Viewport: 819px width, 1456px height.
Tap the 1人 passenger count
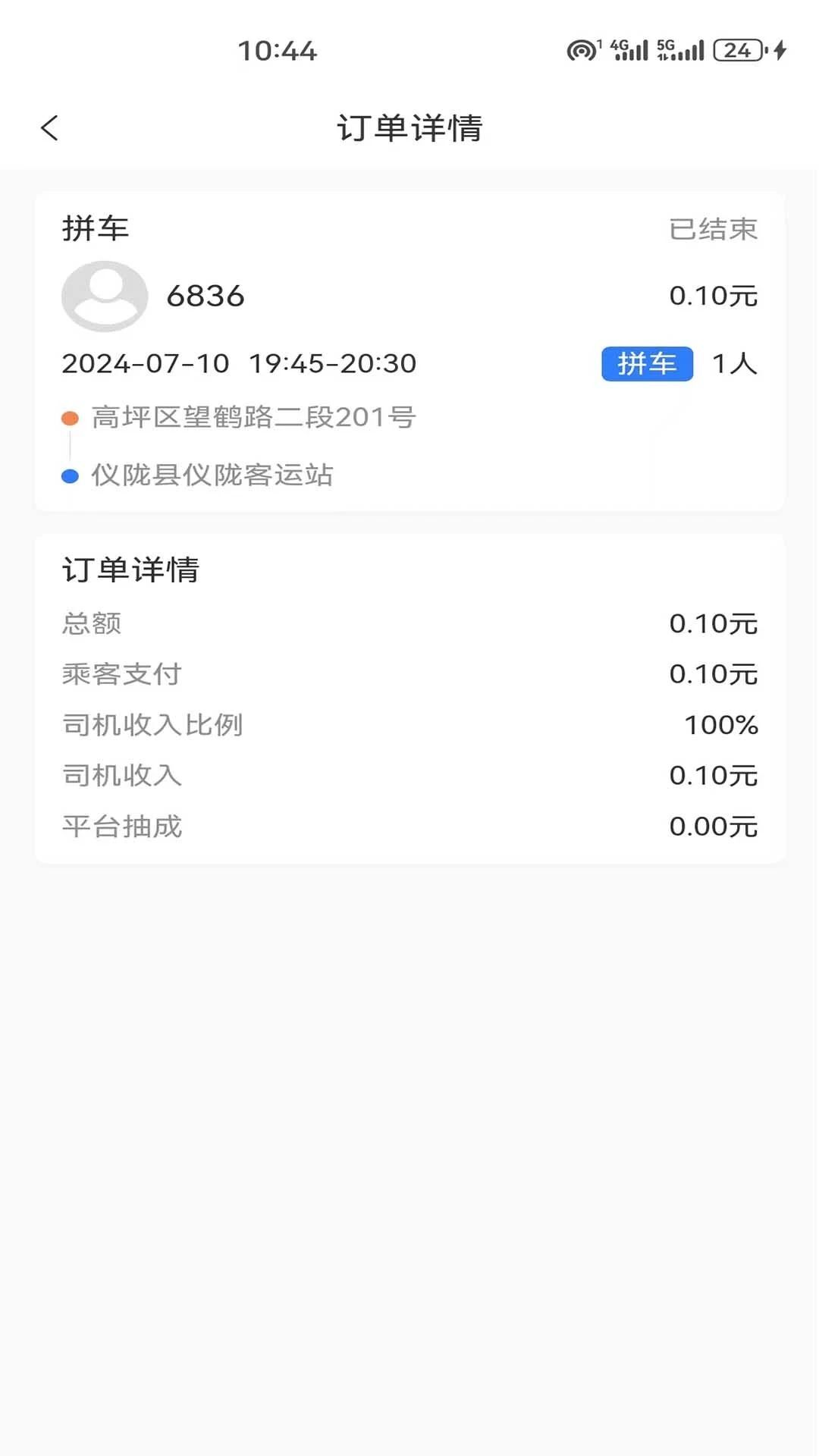tap(735, 364)
